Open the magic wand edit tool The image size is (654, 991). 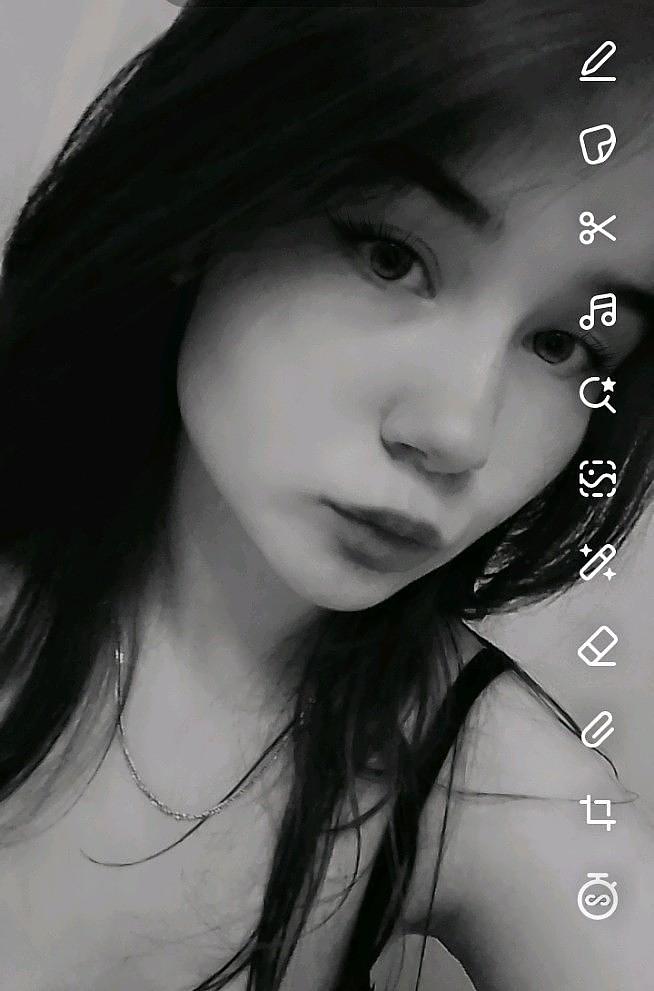coord(598,562)
